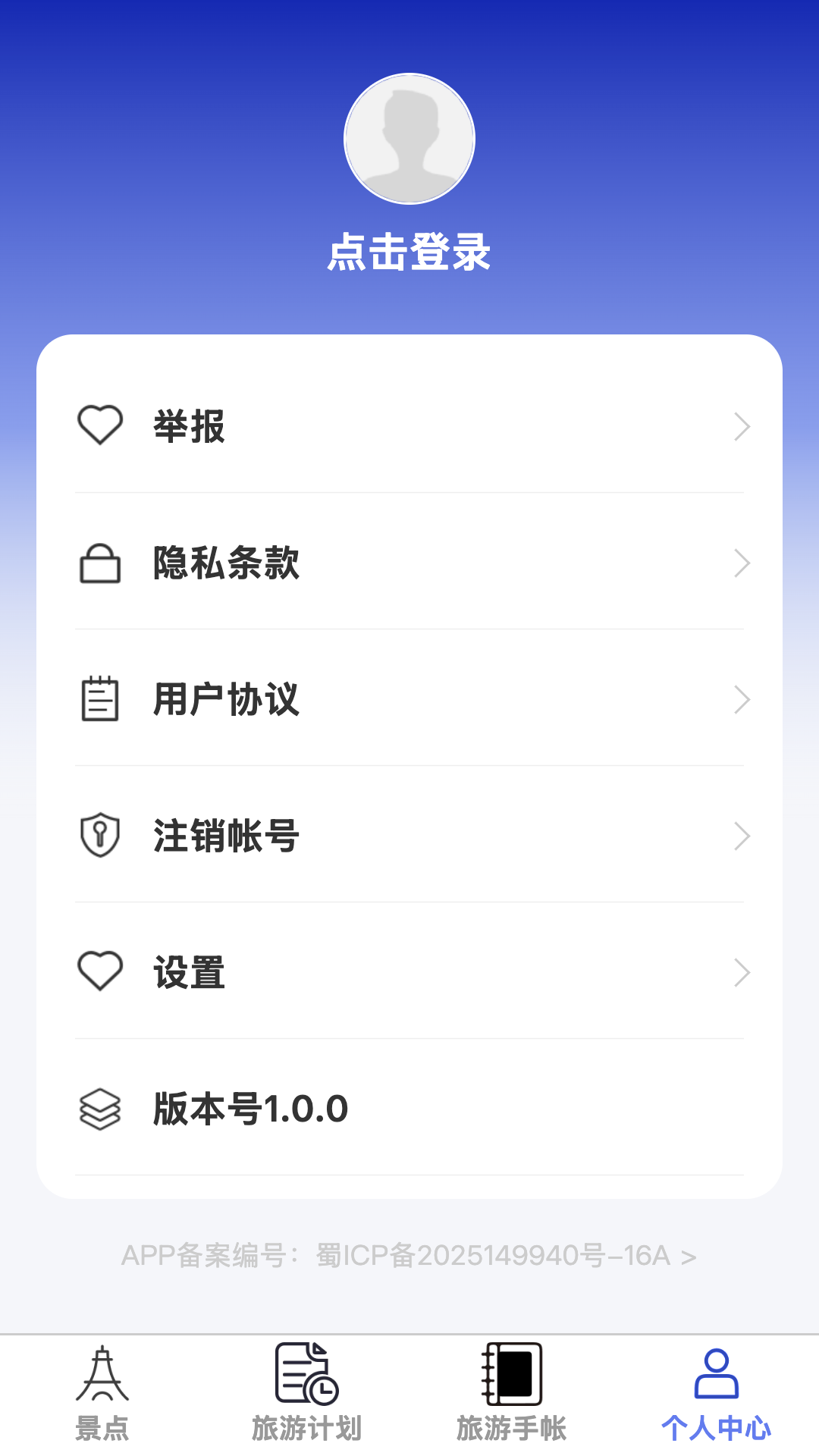
Task: Tap 点击登录 to sign in
Action: (x=409, y=253)
